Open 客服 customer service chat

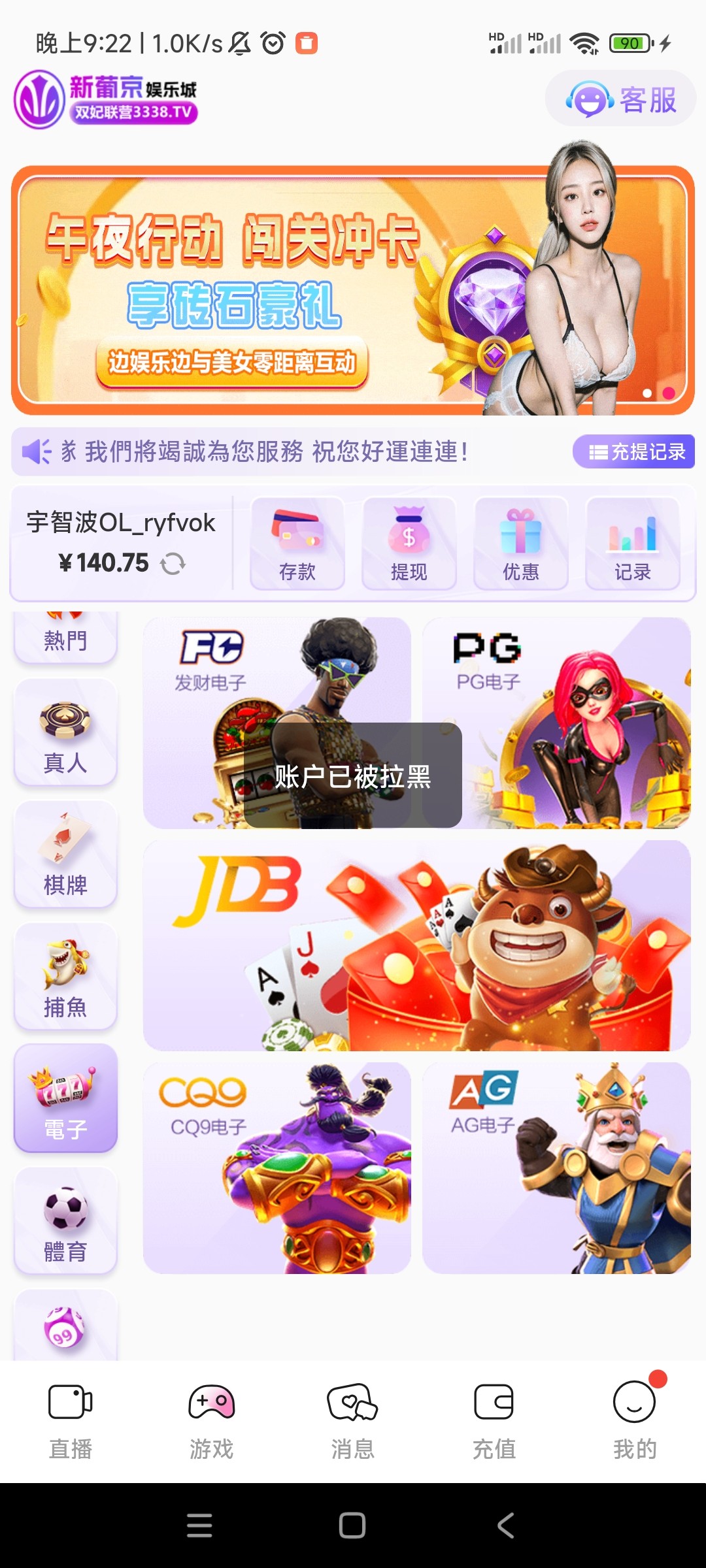coord(620,99)
